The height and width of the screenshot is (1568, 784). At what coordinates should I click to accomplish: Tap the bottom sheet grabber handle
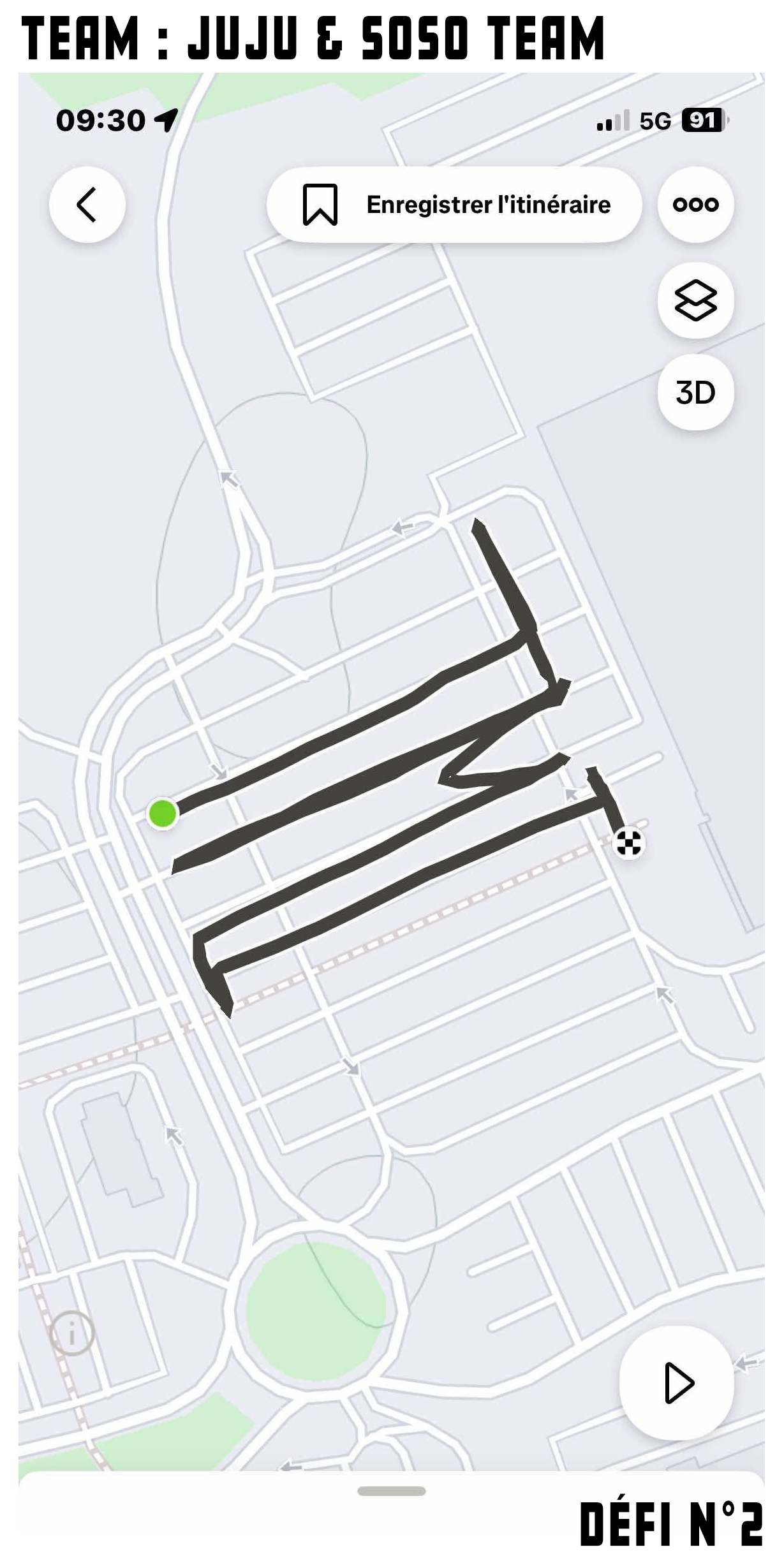point(392,1491)
